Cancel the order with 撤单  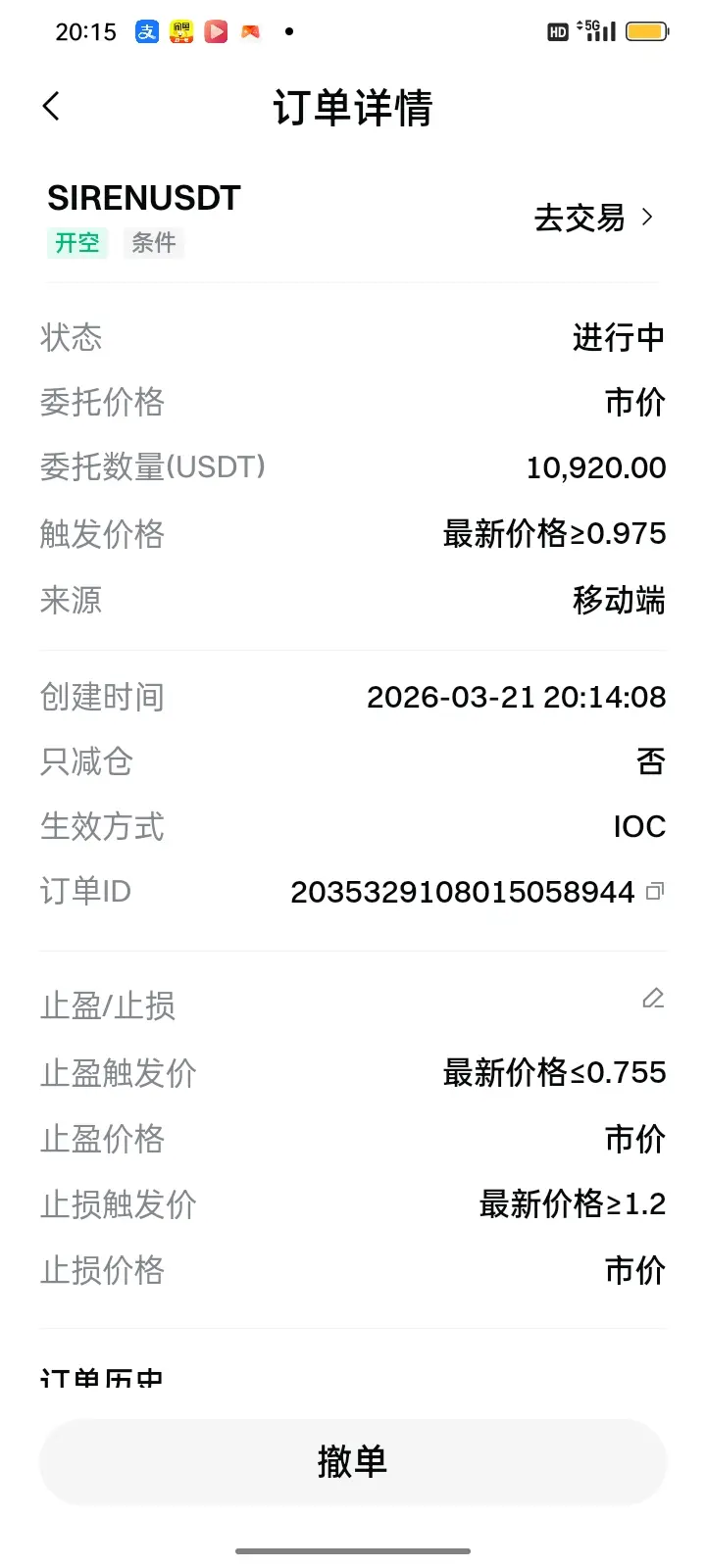click(x=353, y=1461)
